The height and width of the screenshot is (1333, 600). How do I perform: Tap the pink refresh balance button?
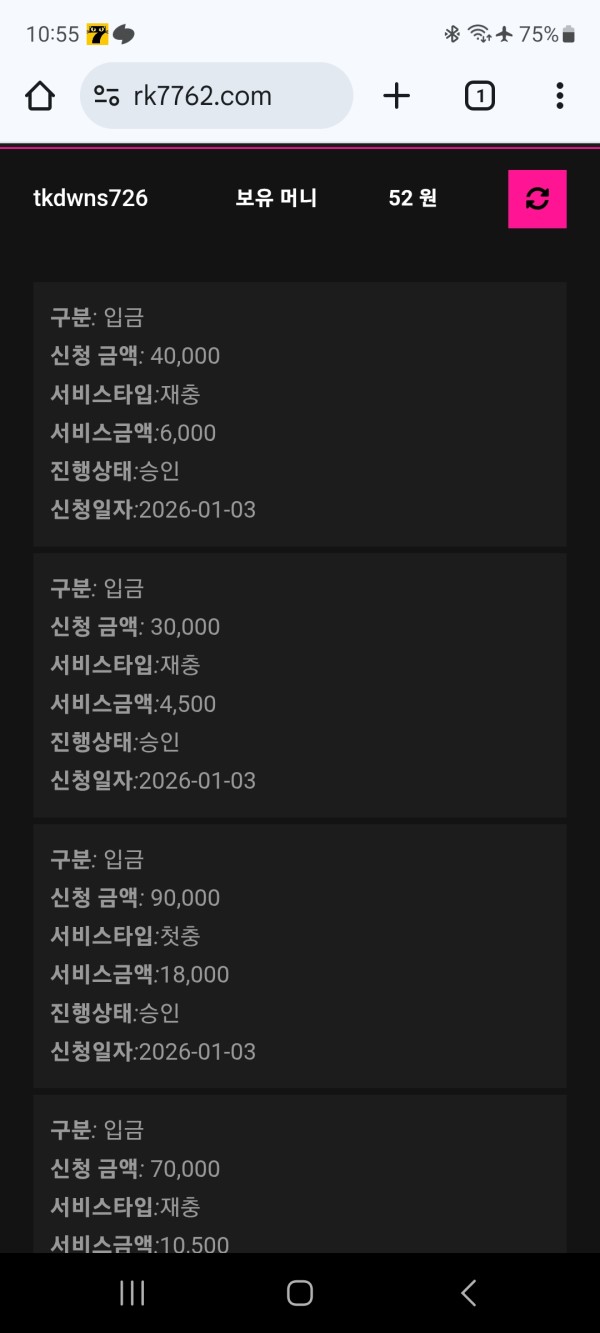(537, 199)
